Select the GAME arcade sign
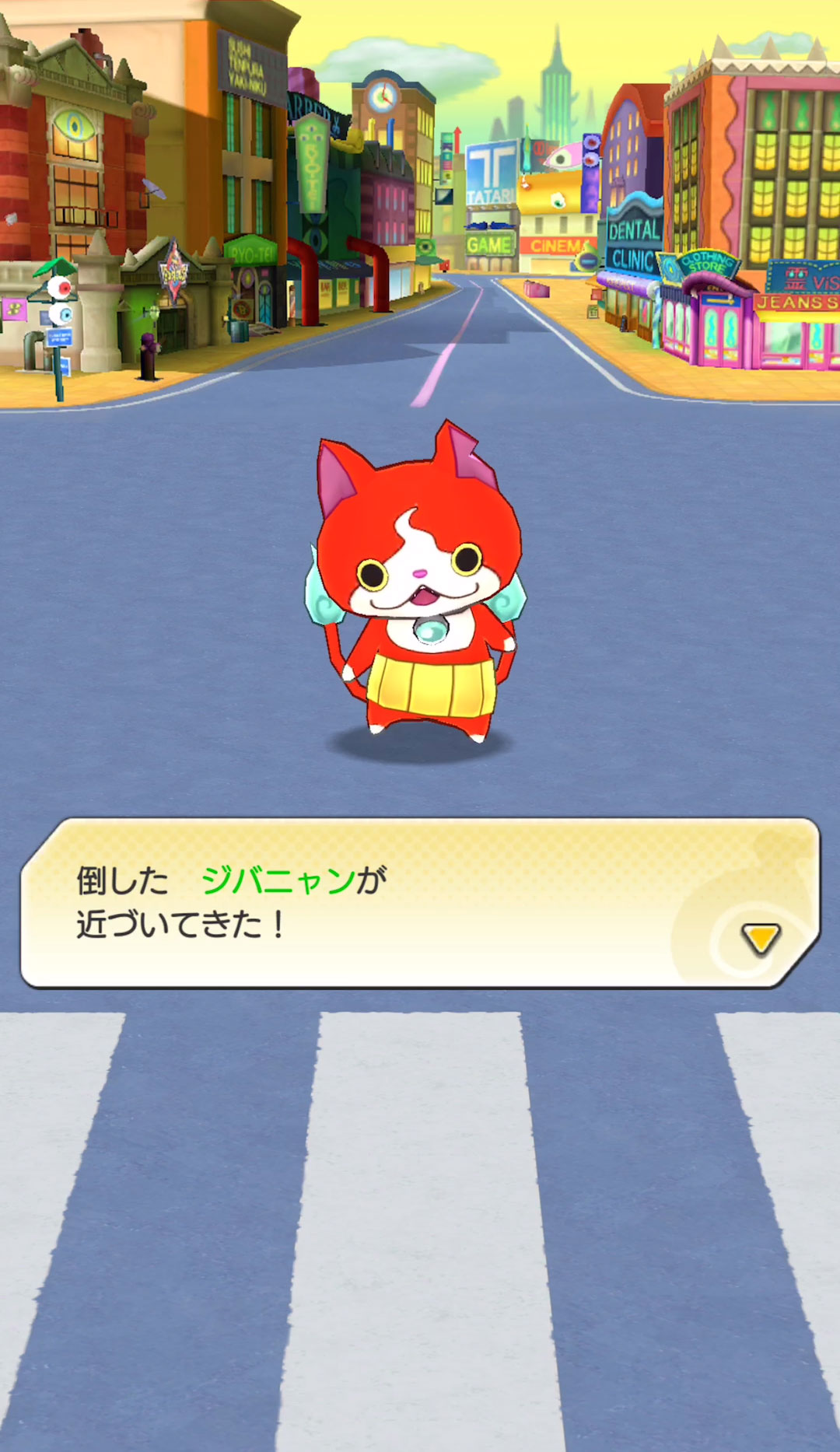Viewport: 840px width, 1452px height. click(x=488, y=244)
